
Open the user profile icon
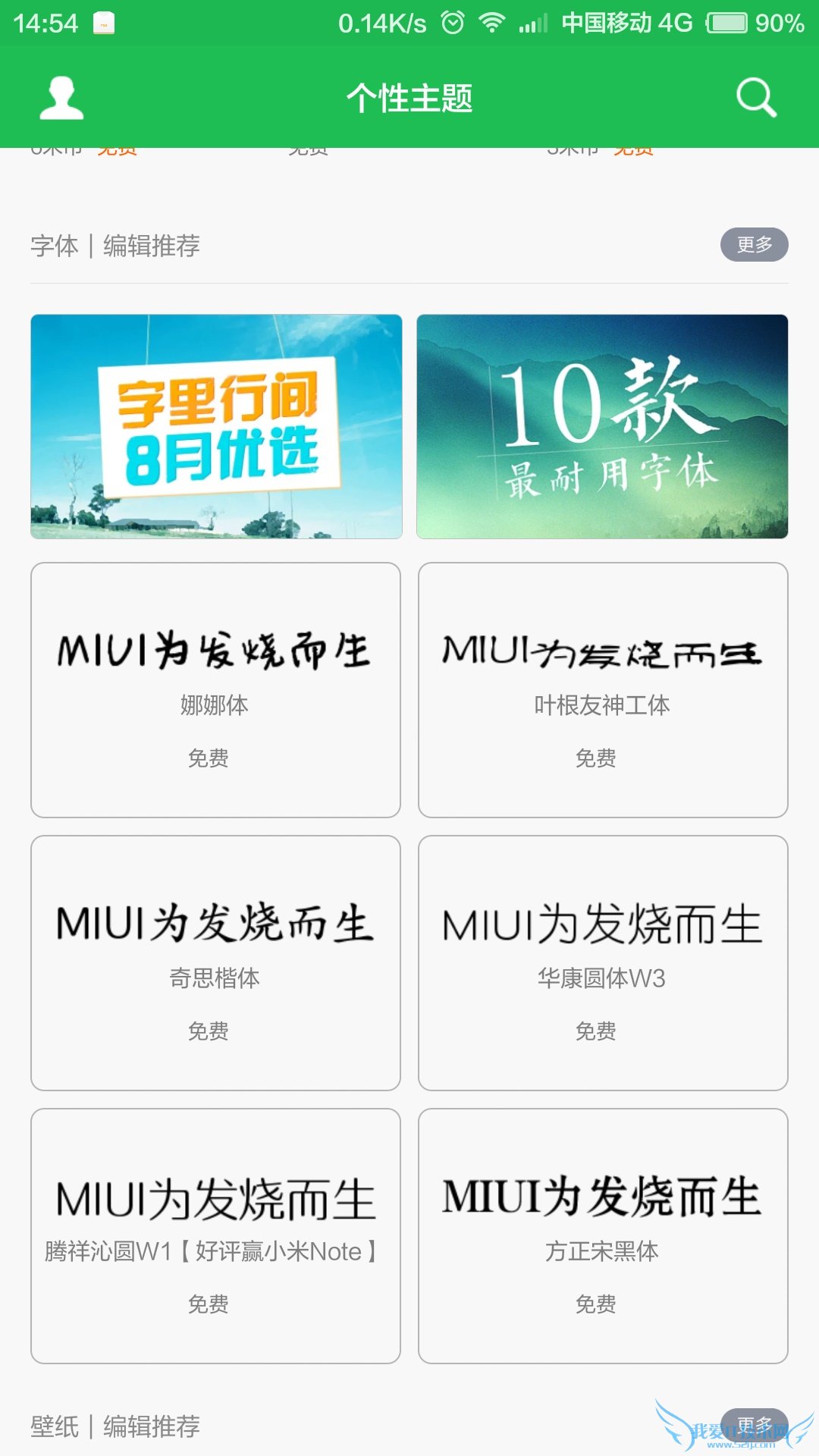pos(62,97)
